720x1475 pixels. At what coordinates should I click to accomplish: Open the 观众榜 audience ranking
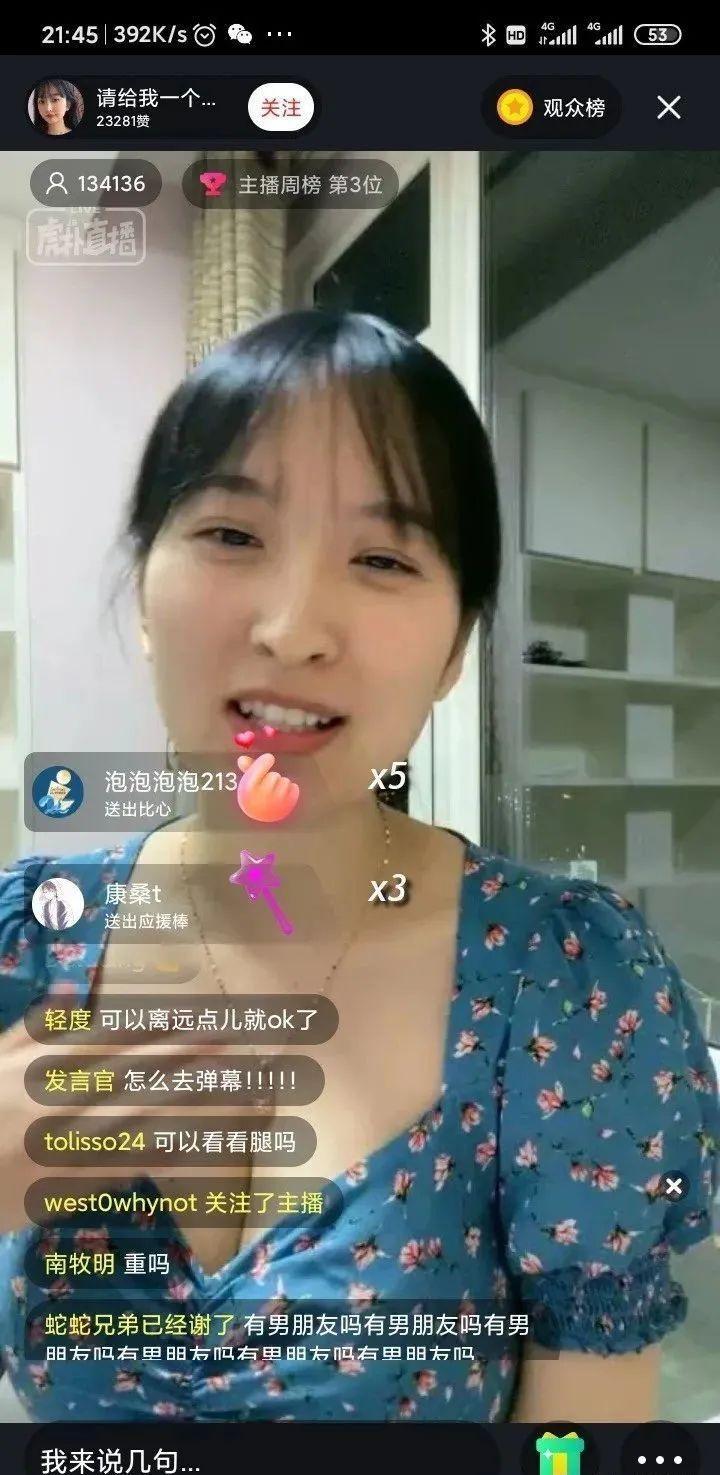(x=551, y=107)
